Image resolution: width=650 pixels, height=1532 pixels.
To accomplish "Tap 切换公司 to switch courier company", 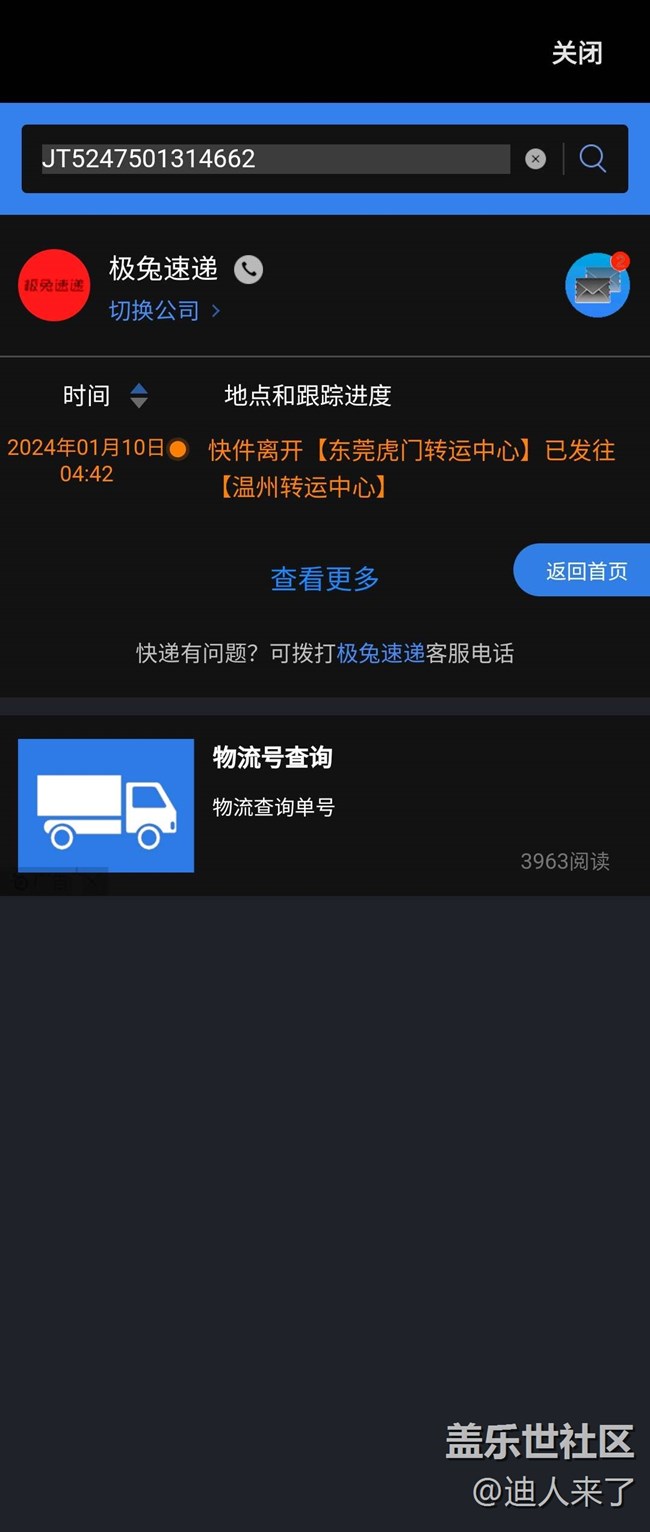I will [x=163, y=311].
